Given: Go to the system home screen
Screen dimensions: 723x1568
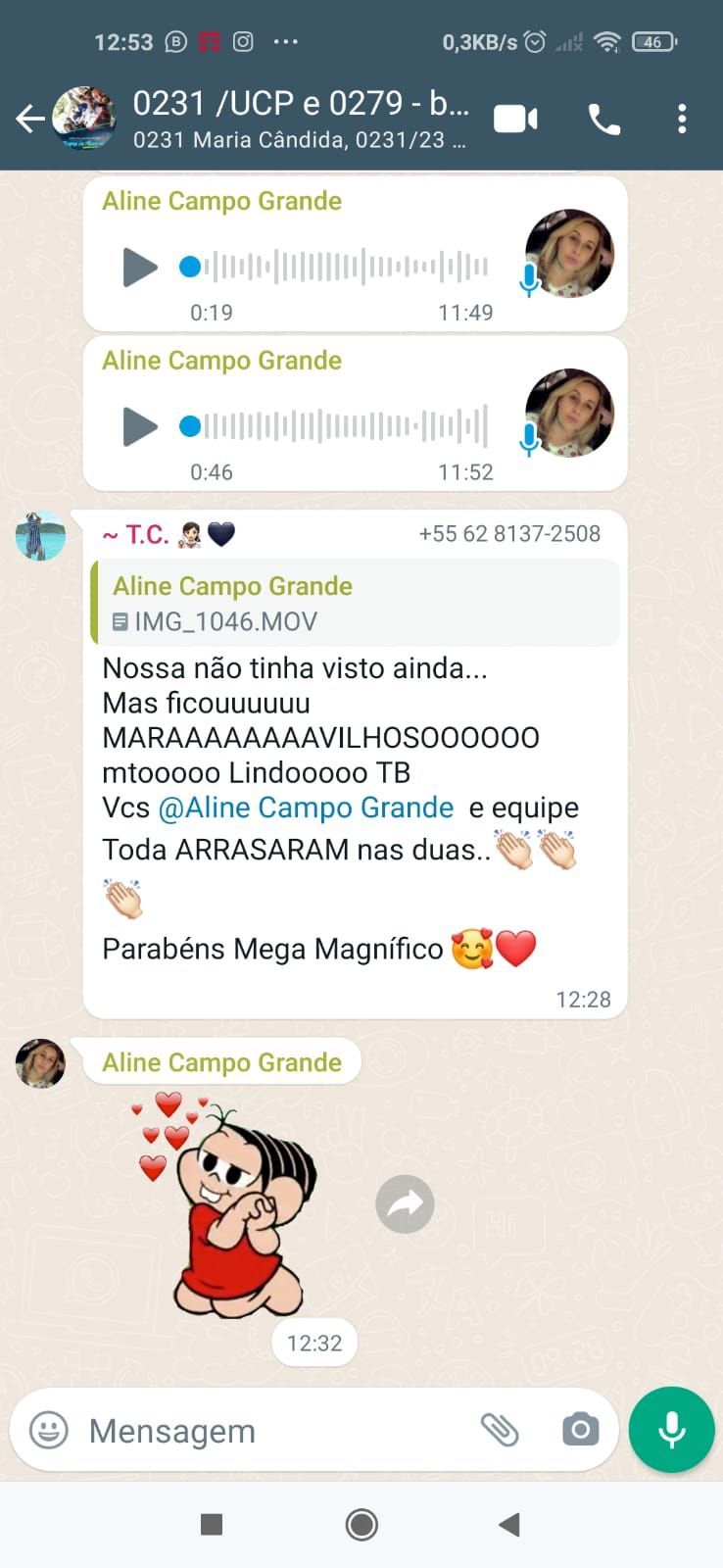Looking at the screenshot, I should click(361, 1524).
